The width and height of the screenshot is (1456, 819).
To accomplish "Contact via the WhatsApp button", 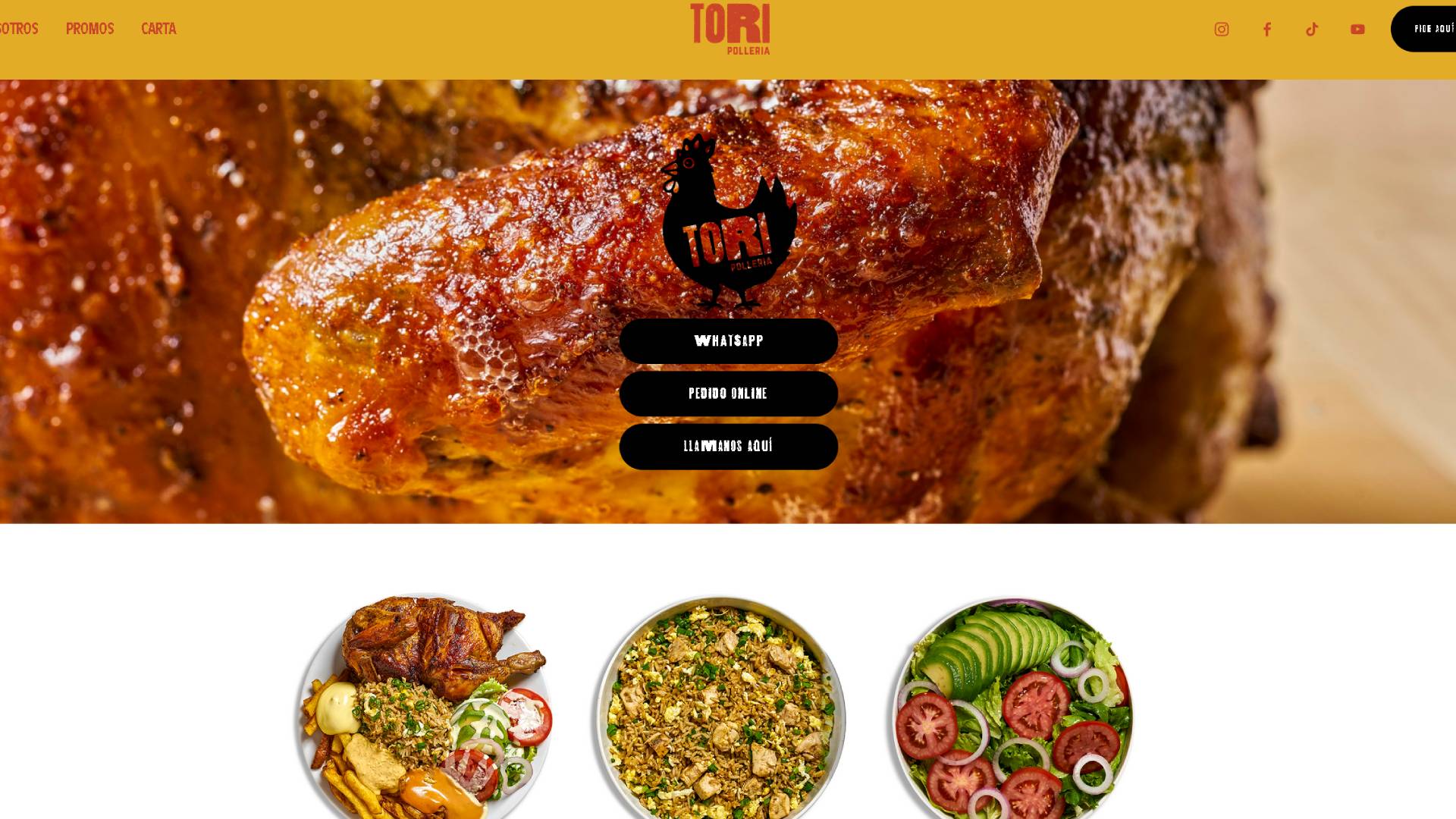I will point(728,341).
